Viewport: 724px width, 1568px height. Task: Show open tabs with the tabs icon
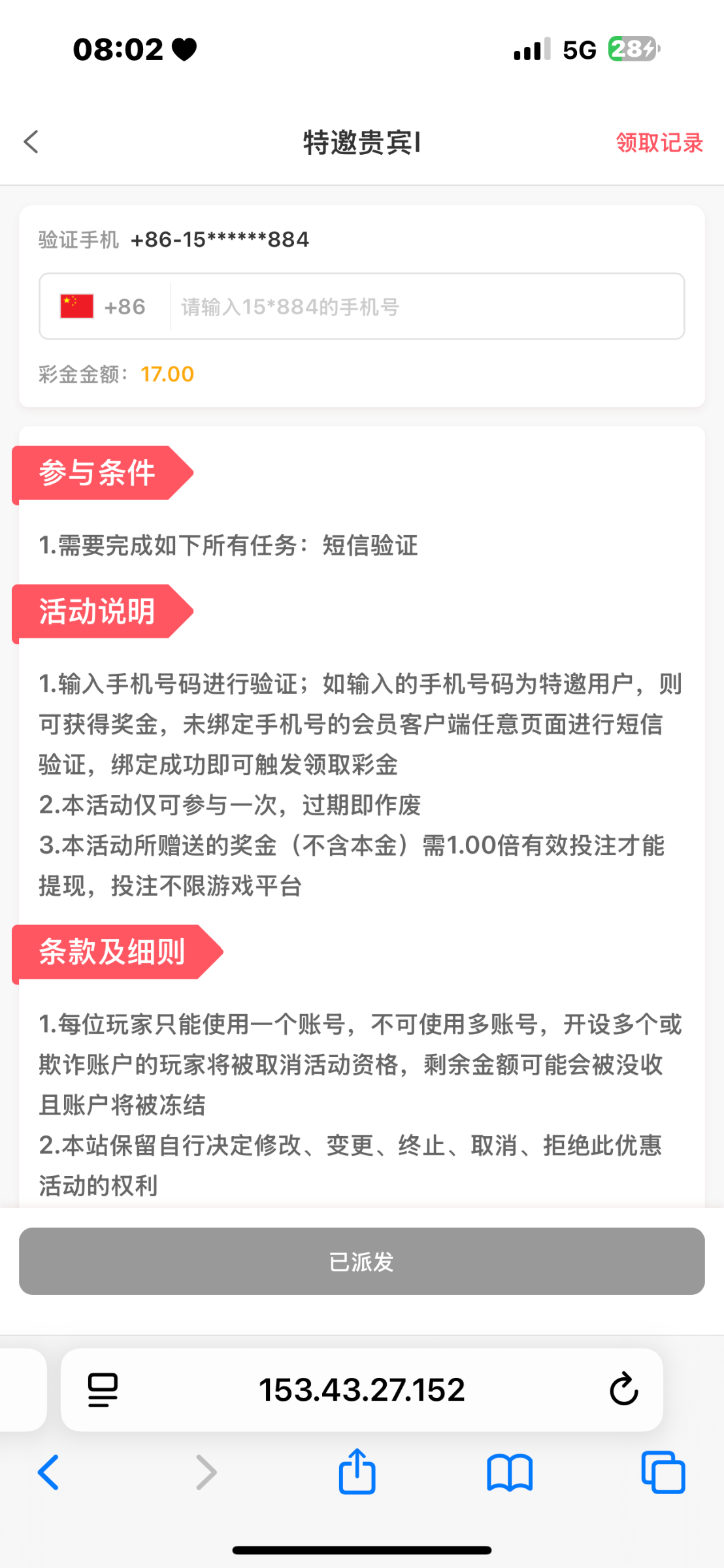pos(661,1473)
